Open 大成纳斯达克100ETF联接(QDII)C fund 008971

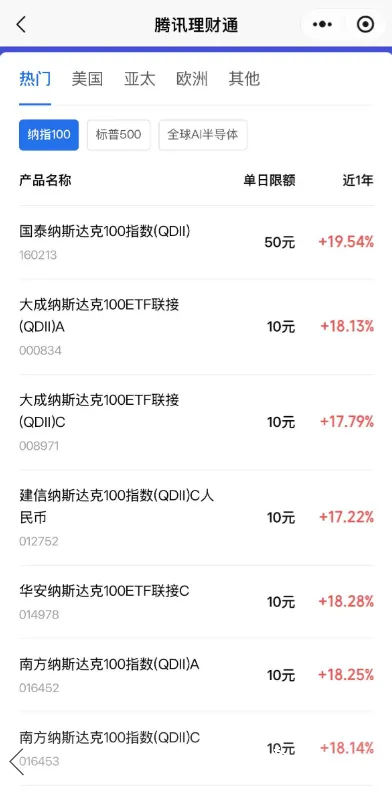(x=197, y=422)
